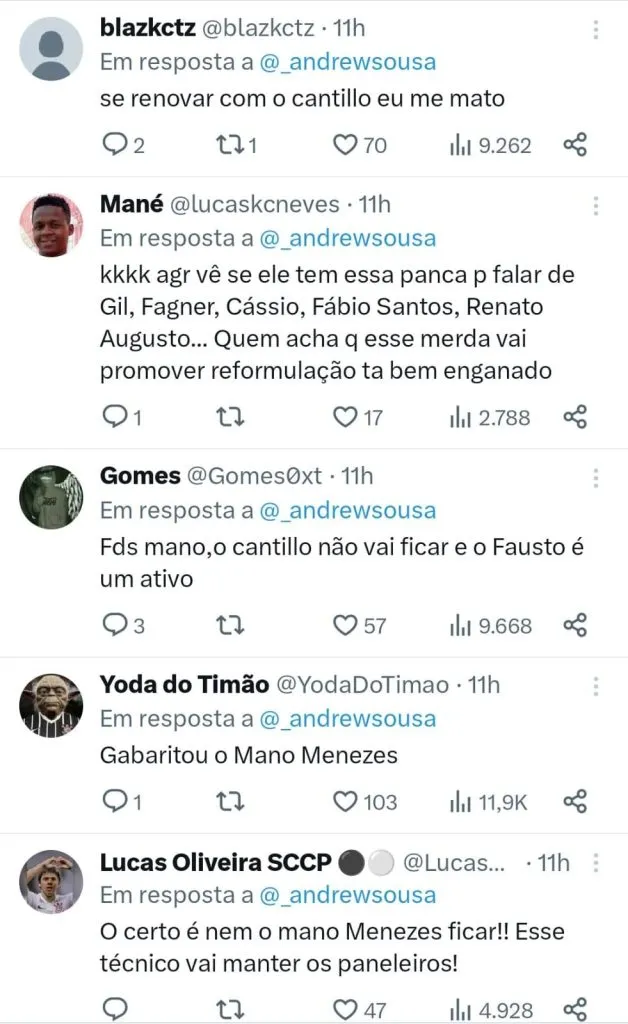Like Gomes's tweet about Fausto
628x1024 pixels.
pyautogui.click(x=345, y=626)
